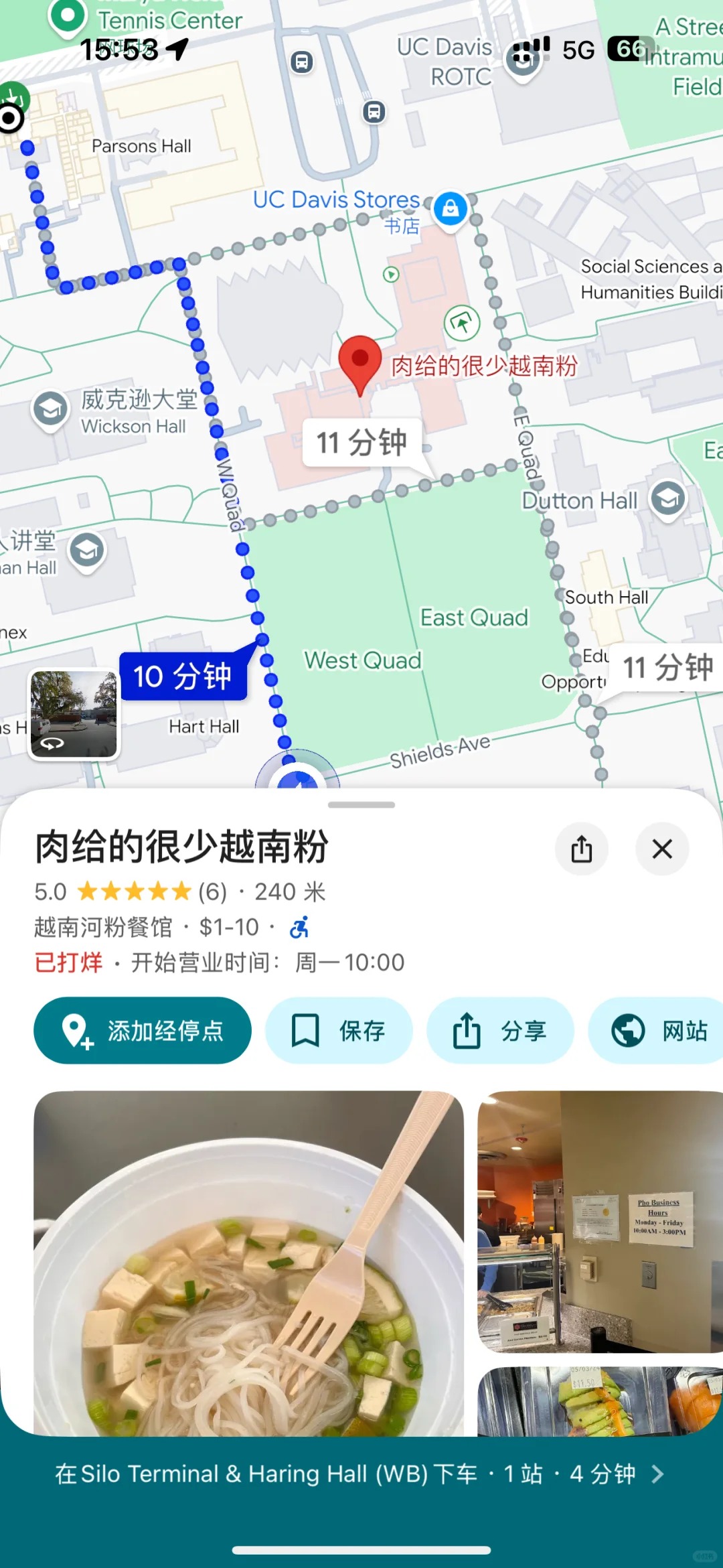Tap the sheet's drag handle
The image size is (723, 1568).
[361, 805]
